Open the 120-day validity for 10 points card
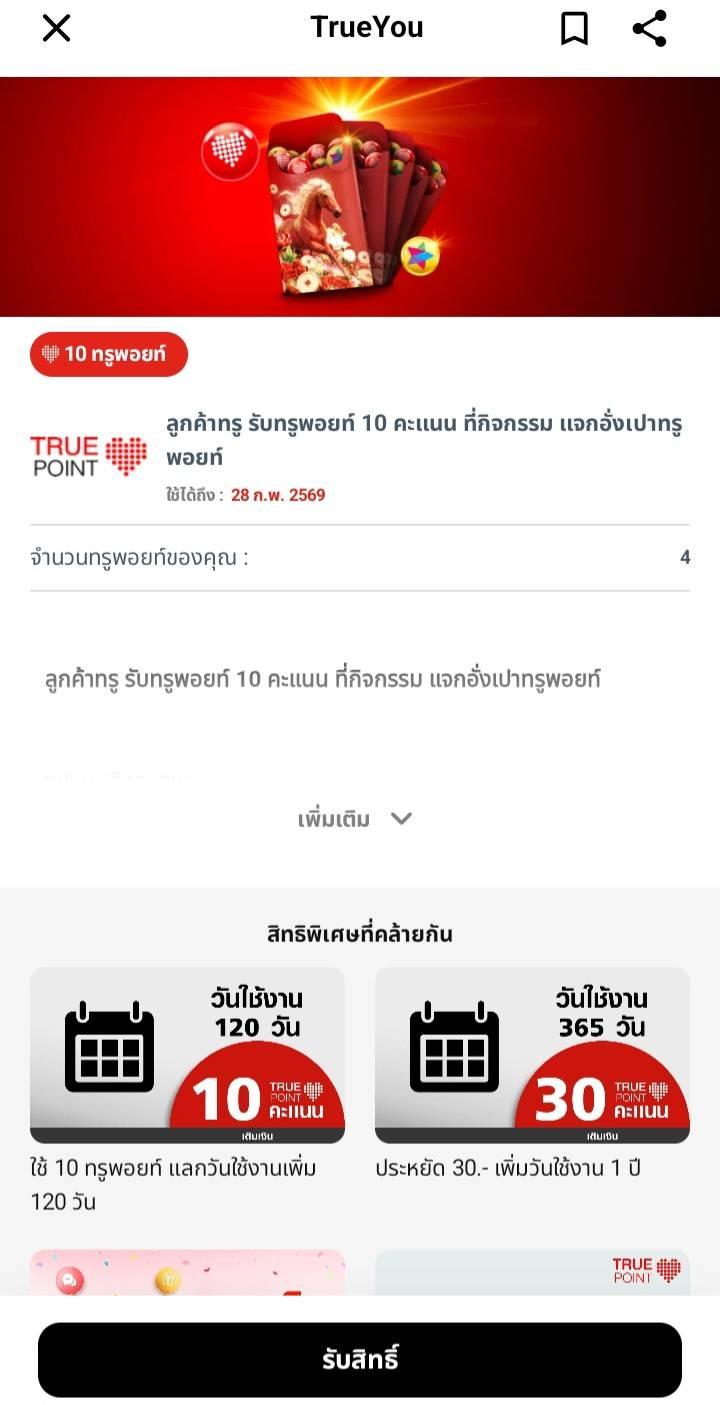The image size is (720, 1405). click(187, 1055)
